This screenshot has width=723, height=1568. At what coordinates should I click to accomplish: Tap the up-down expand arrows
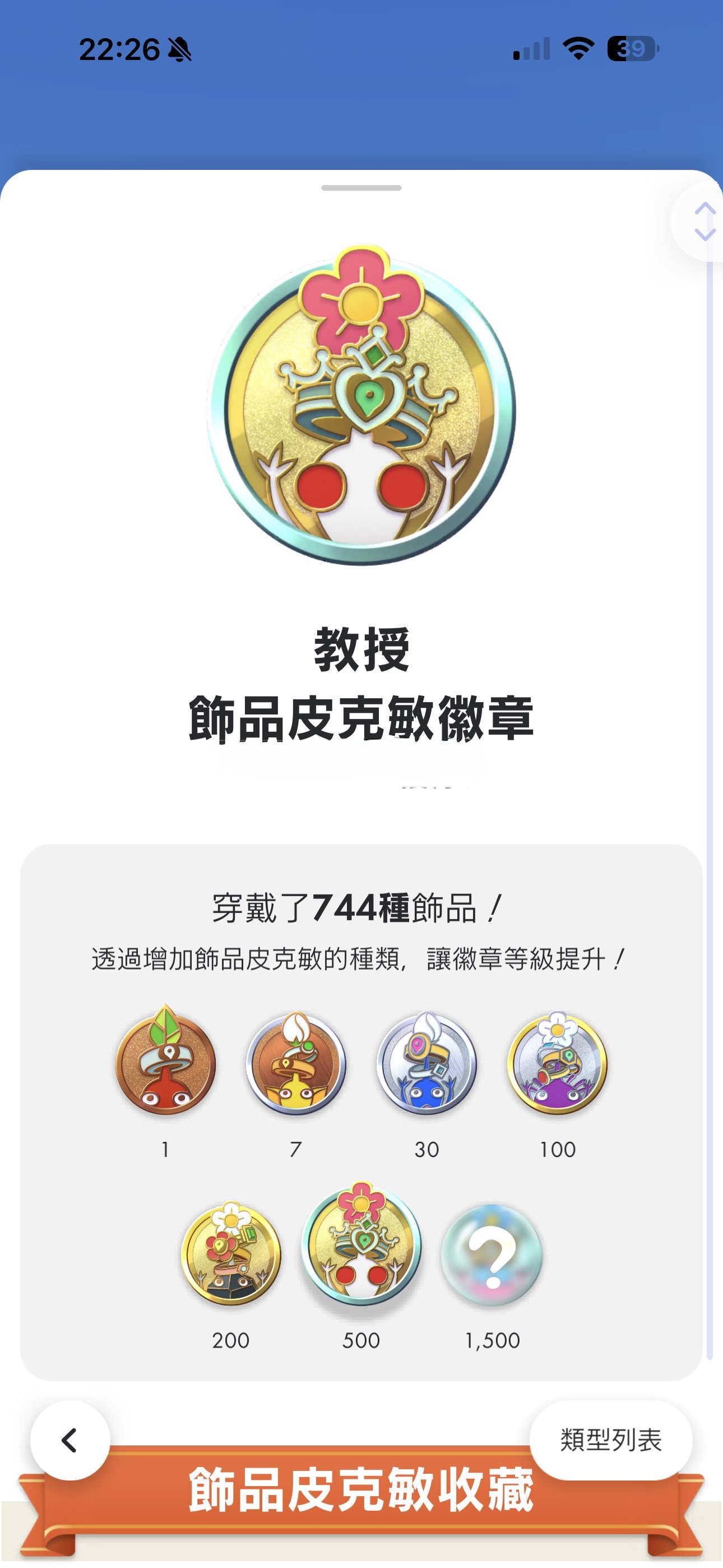705,222
